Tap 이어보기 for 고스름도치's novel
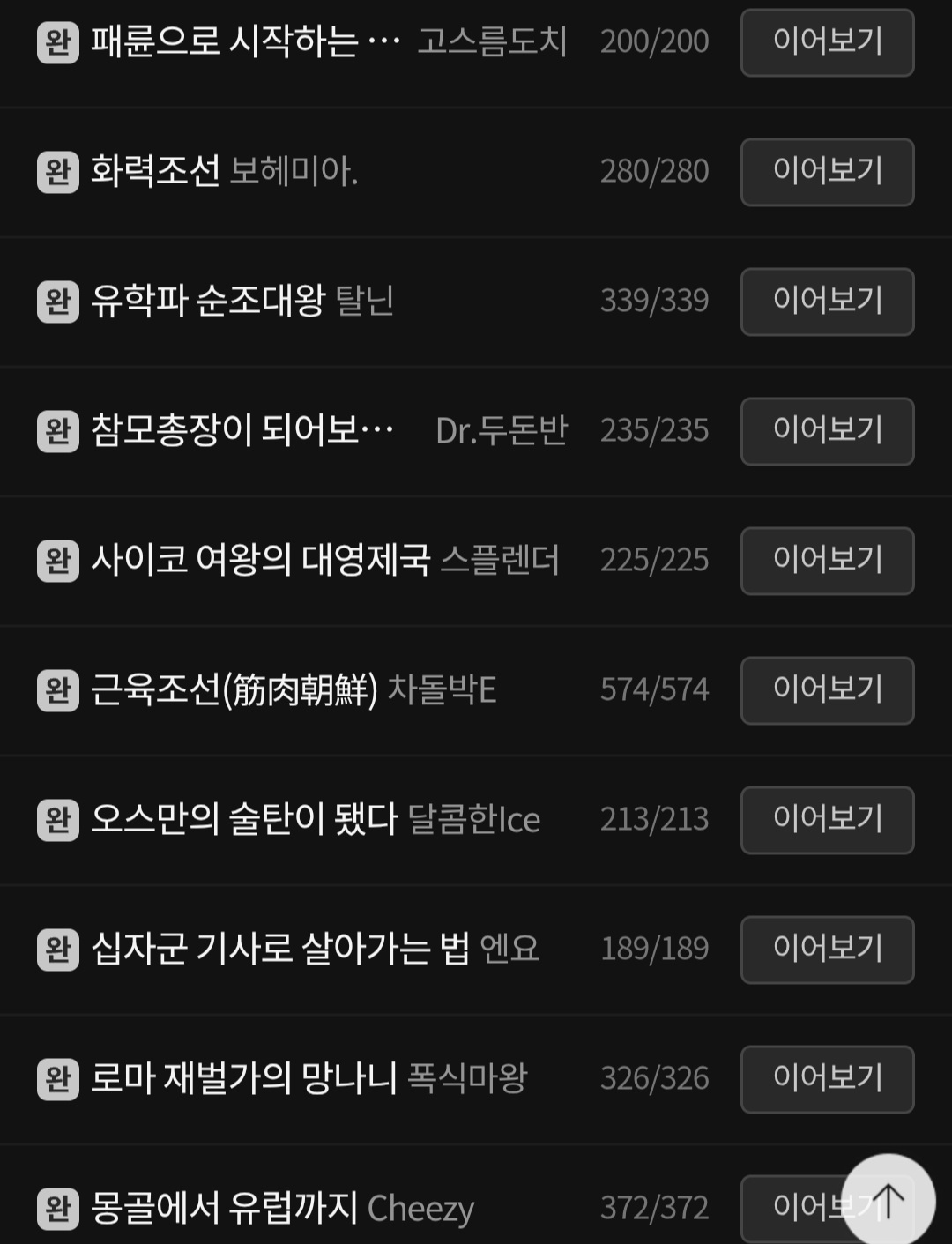 pyautogui.click(x=827, y=42)
